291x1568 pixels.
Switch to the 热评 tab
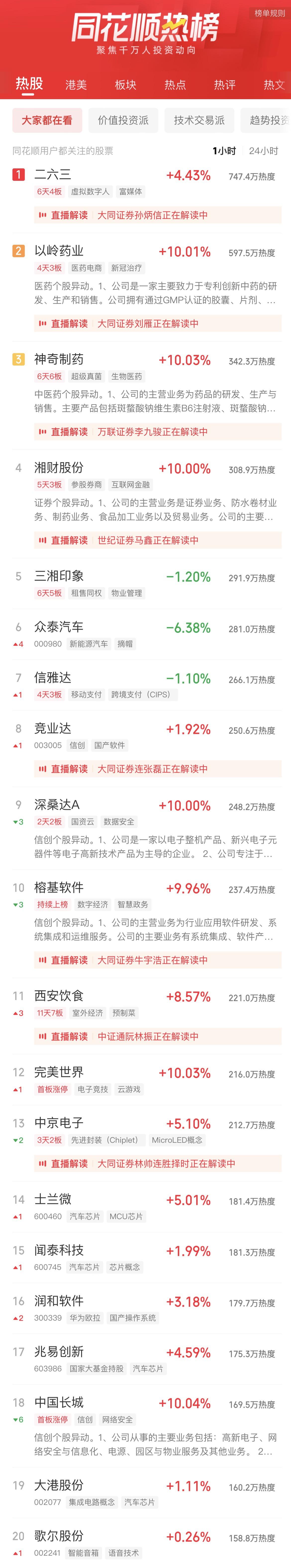(x=225, y=85)
